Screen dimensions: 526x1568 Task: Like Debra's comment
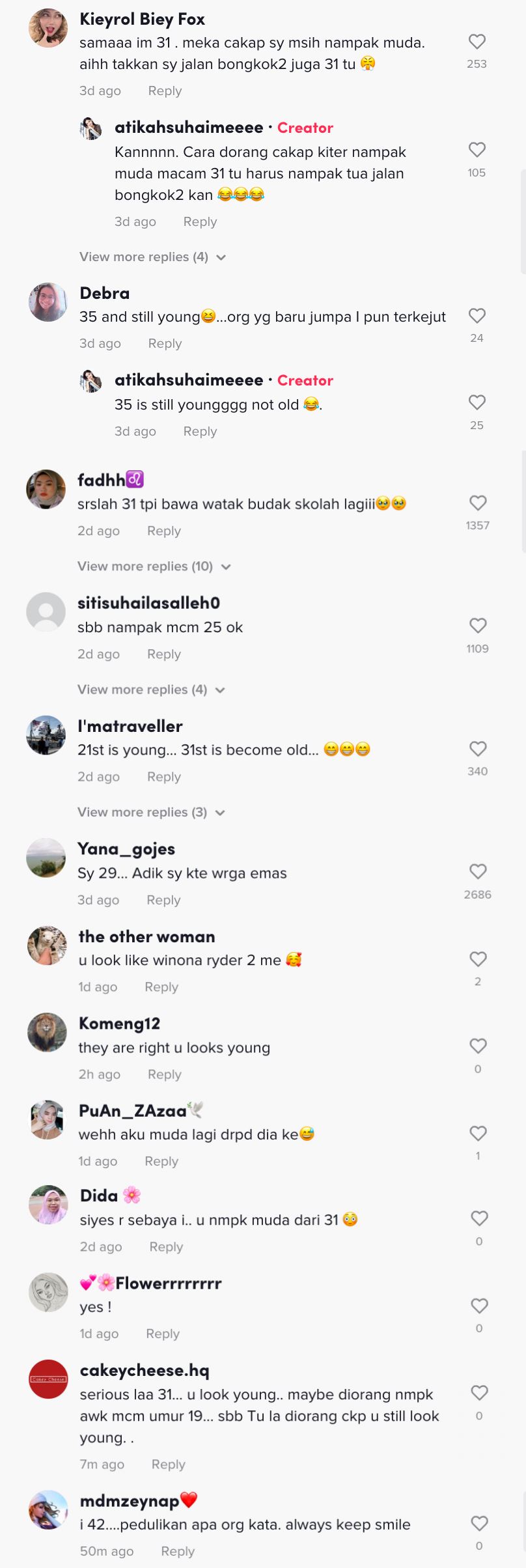click(477, 316)
